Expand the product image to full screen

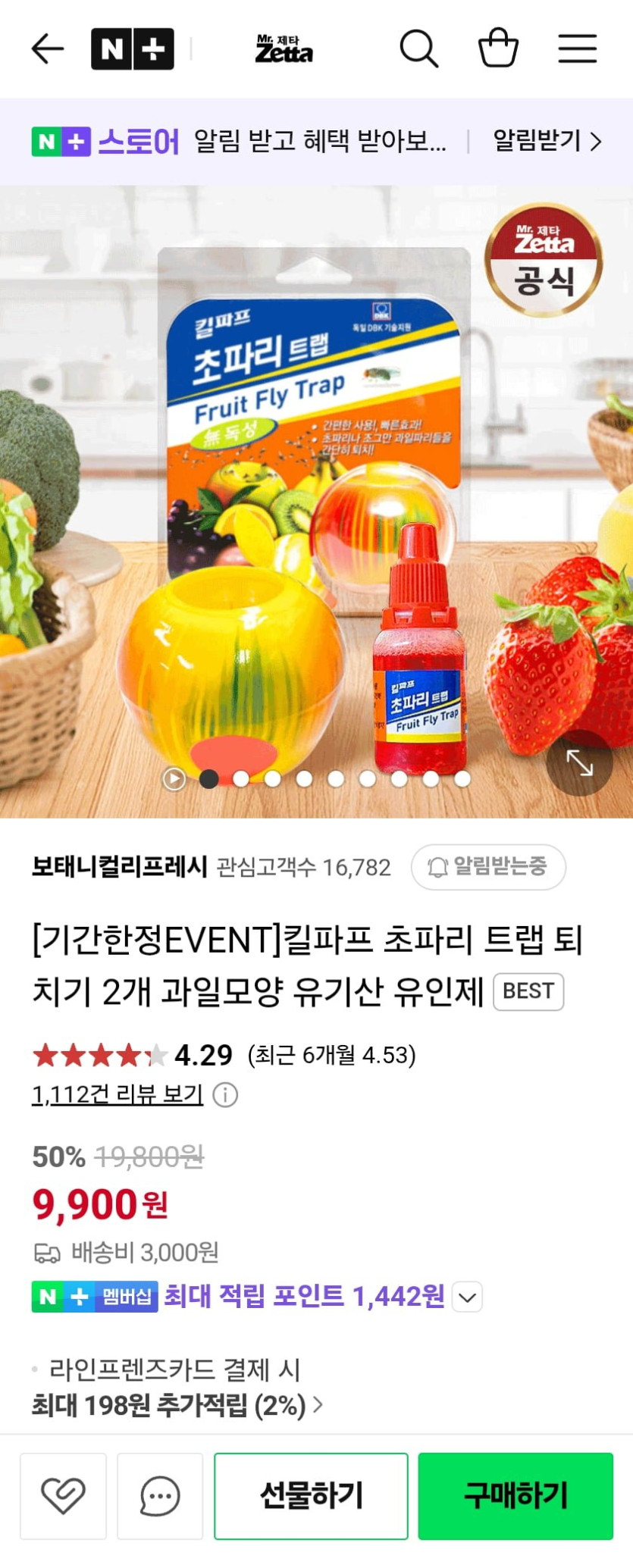click(580, 763)
